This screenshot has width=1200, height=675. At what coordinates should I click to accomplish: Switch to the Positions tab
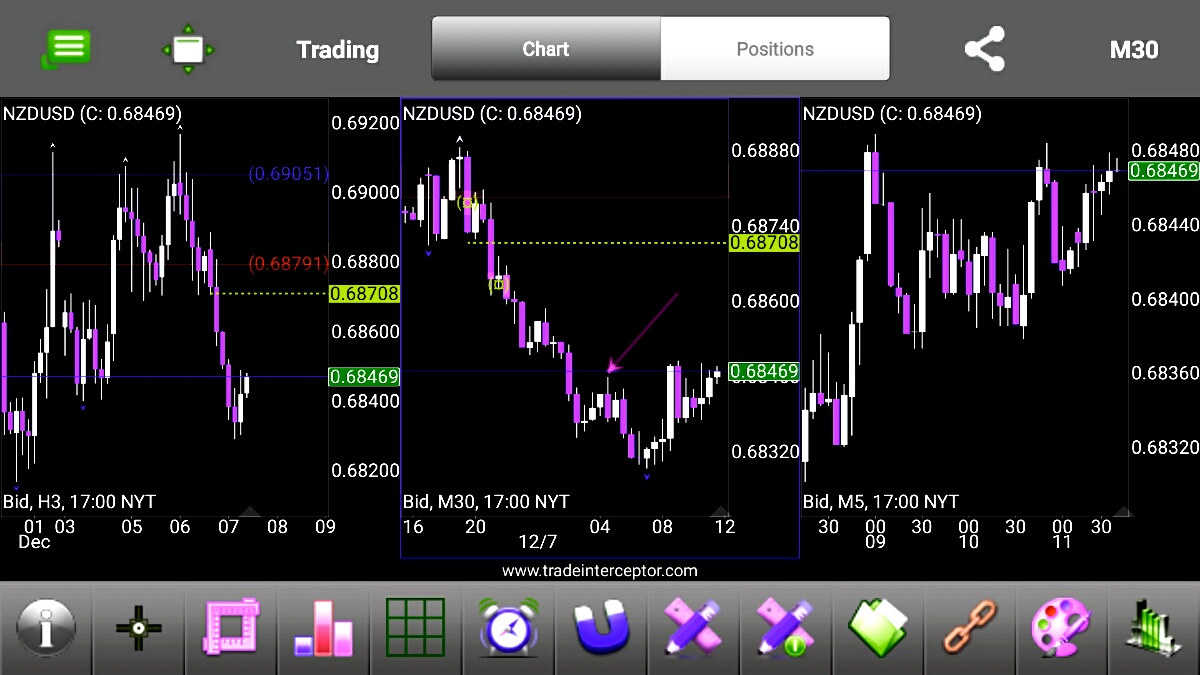pos(775,49)
